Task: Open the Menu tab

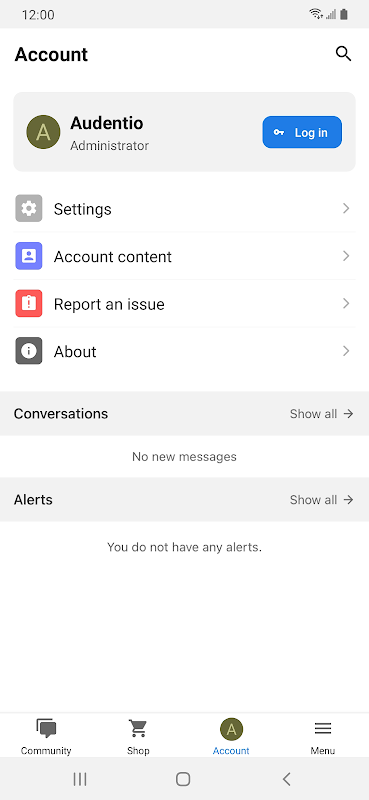Action: 323,736
